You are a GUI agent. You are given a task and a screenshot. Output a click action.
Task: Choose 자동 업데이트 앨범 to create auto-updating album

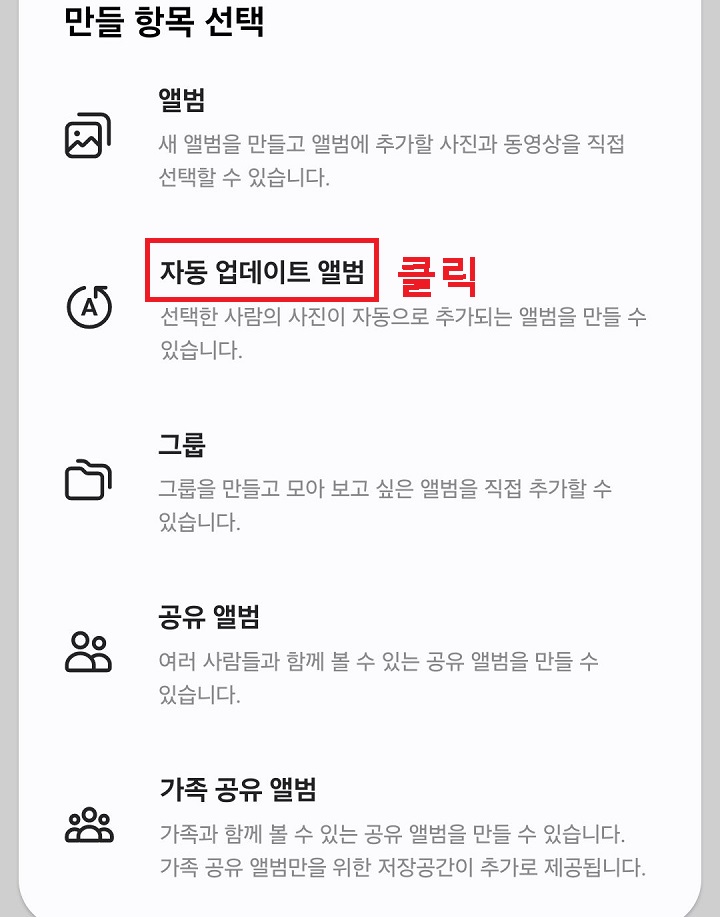point(266,270)
